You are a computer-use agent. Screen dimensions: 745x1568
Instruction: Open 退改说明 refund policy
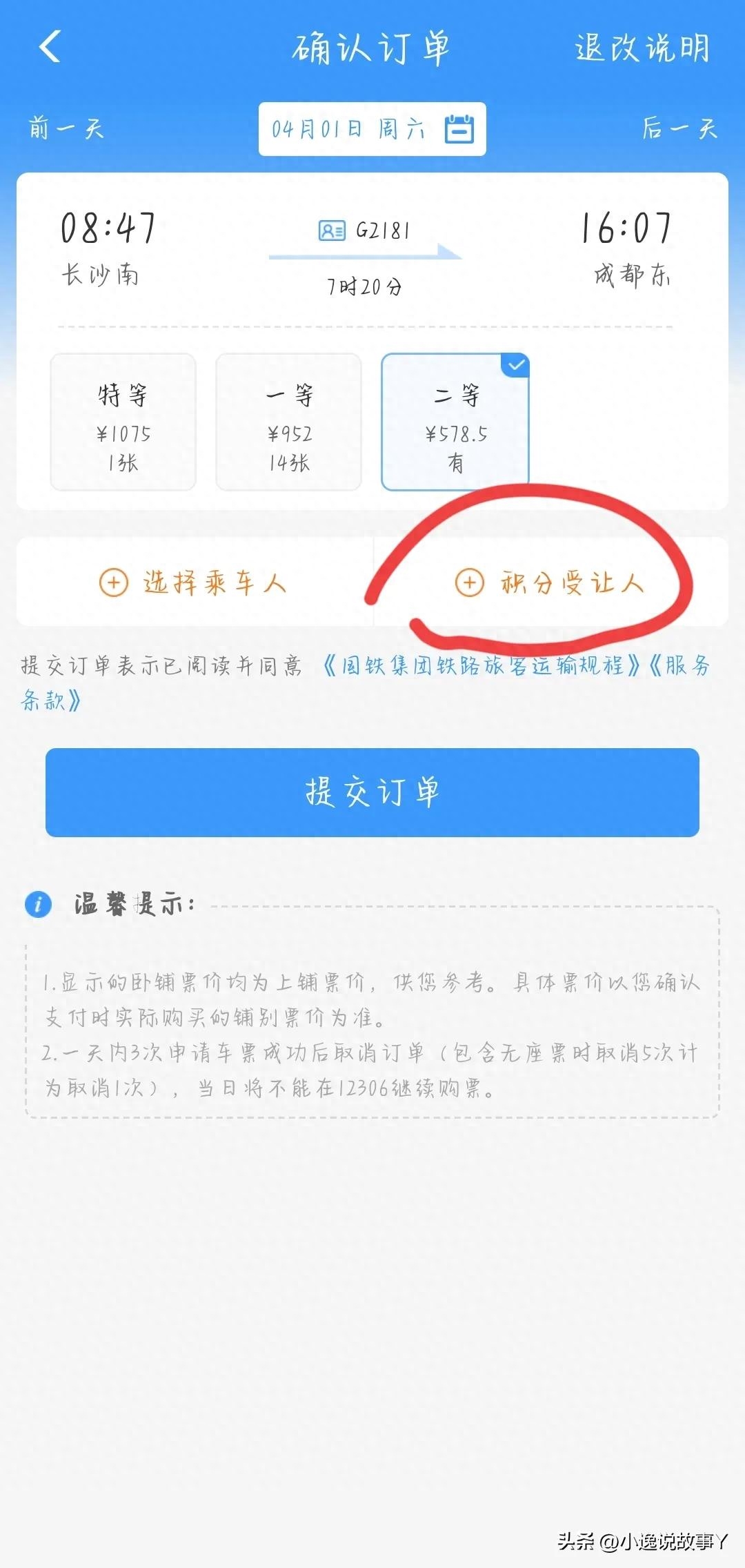(x=642, y=48)
